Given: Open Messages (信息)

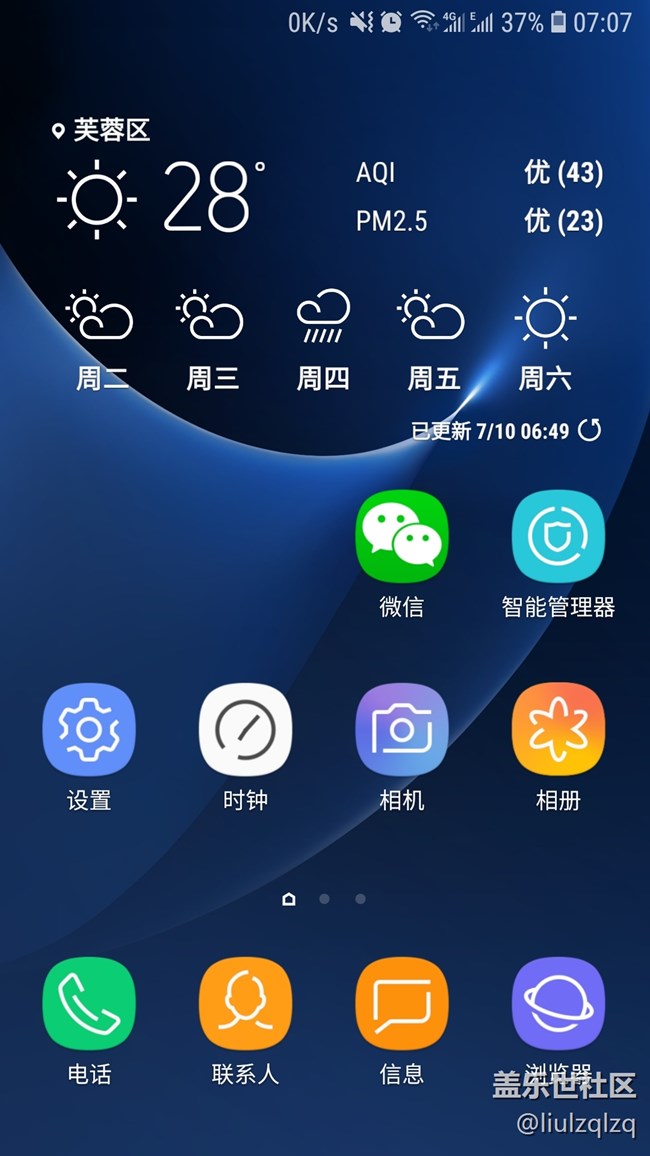Looking at the screenshot, I should (x=402, y=1003).
